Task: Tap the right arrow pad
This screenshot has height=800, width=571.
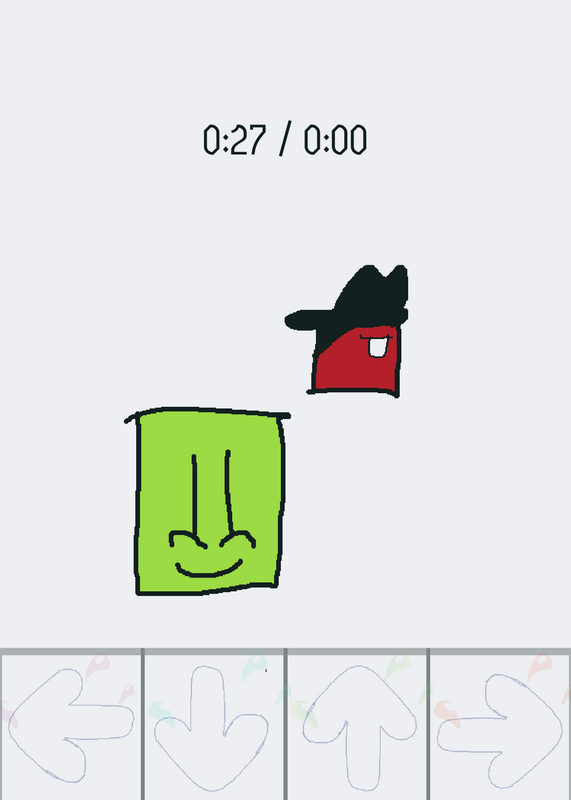Action: coord(500,727)
